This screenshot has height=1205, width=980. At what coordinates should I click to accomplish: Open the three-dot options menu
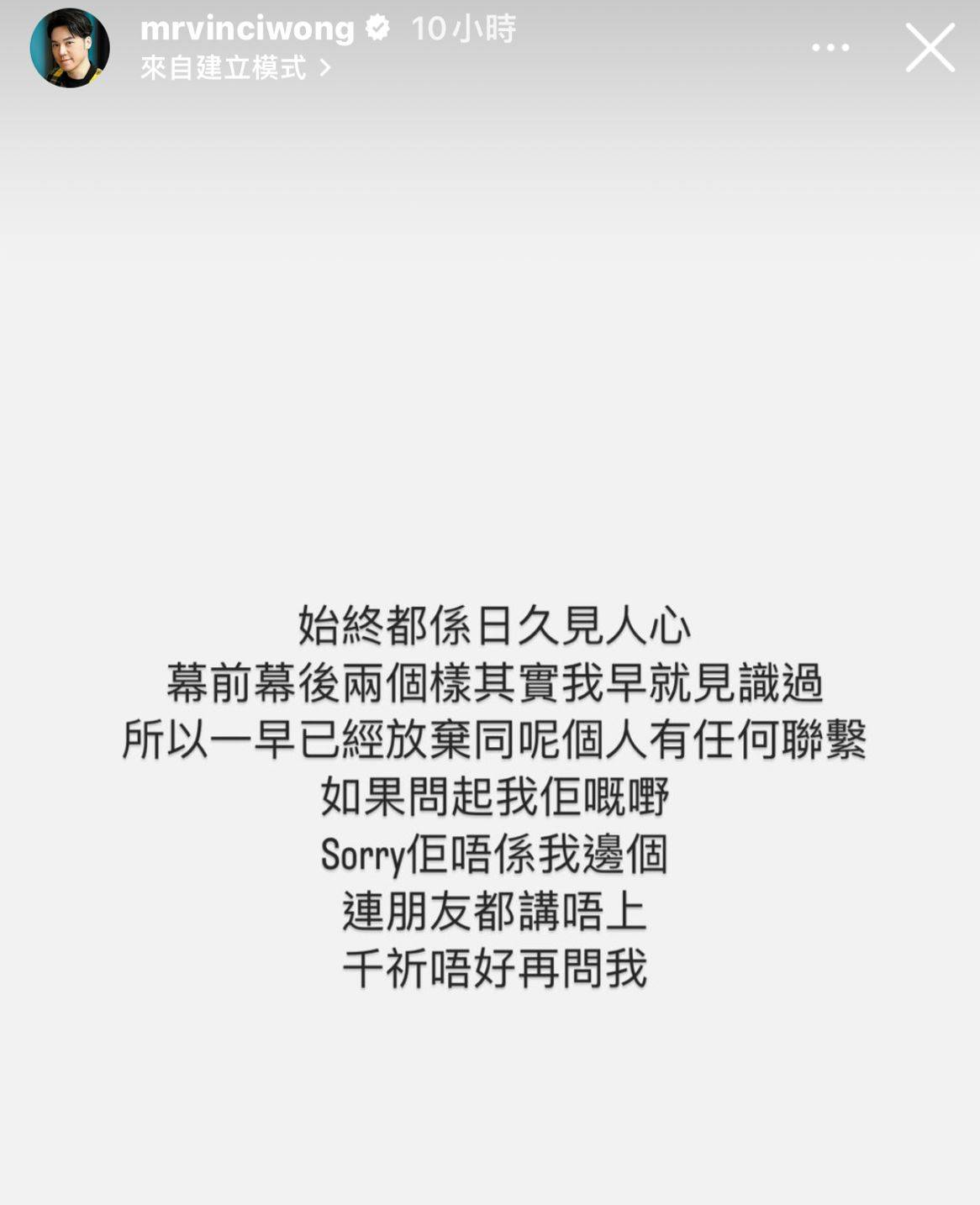[830, 48]
